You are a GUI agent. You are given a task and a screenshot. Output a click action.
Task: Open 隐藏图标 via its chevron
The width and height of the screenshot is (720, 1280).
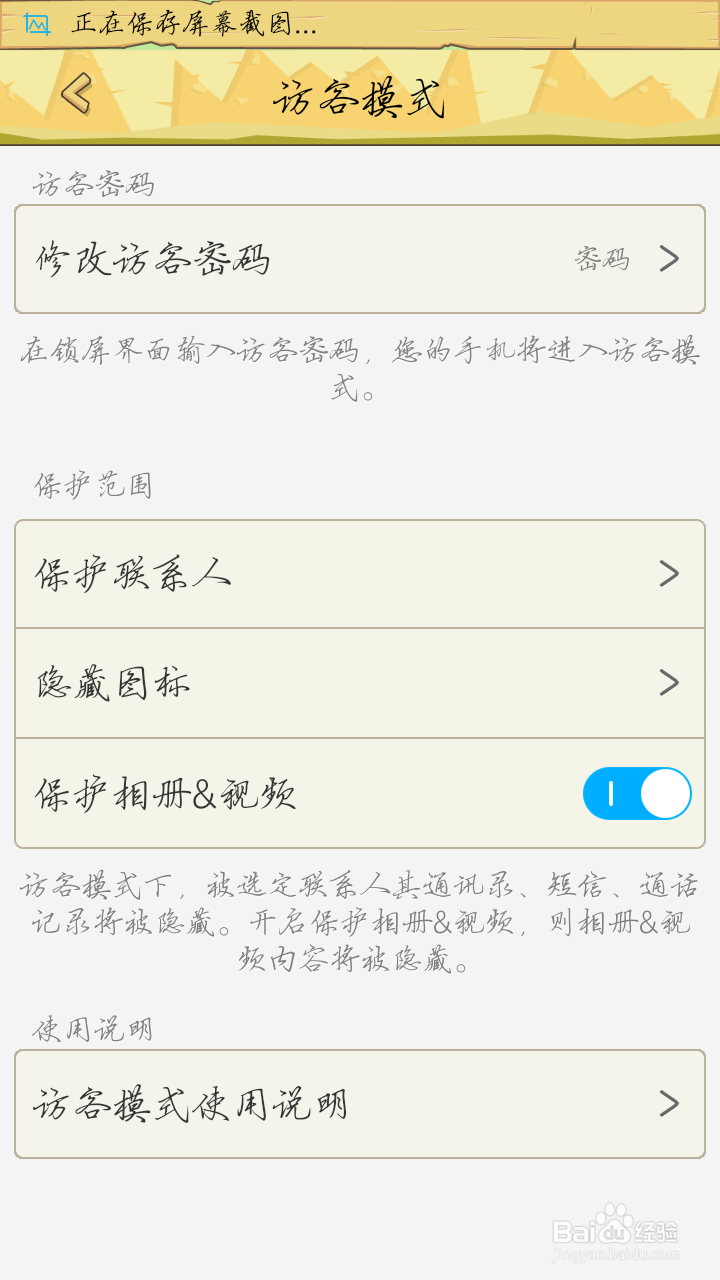pos(668,682)
